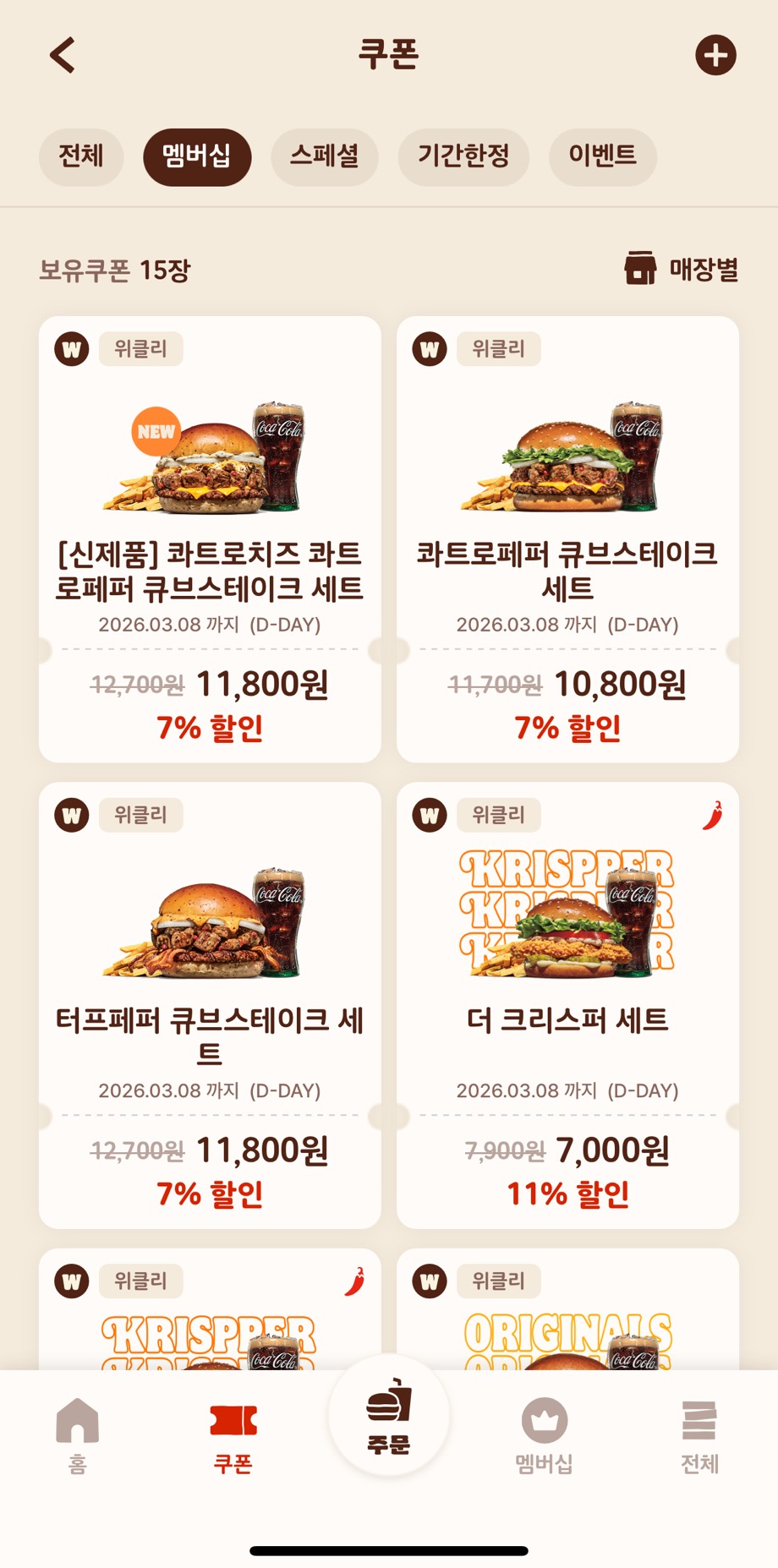Show 기간한정 coupons
Image resolution: width=778 pixels, height=1568 pixels.
point(463,156)
